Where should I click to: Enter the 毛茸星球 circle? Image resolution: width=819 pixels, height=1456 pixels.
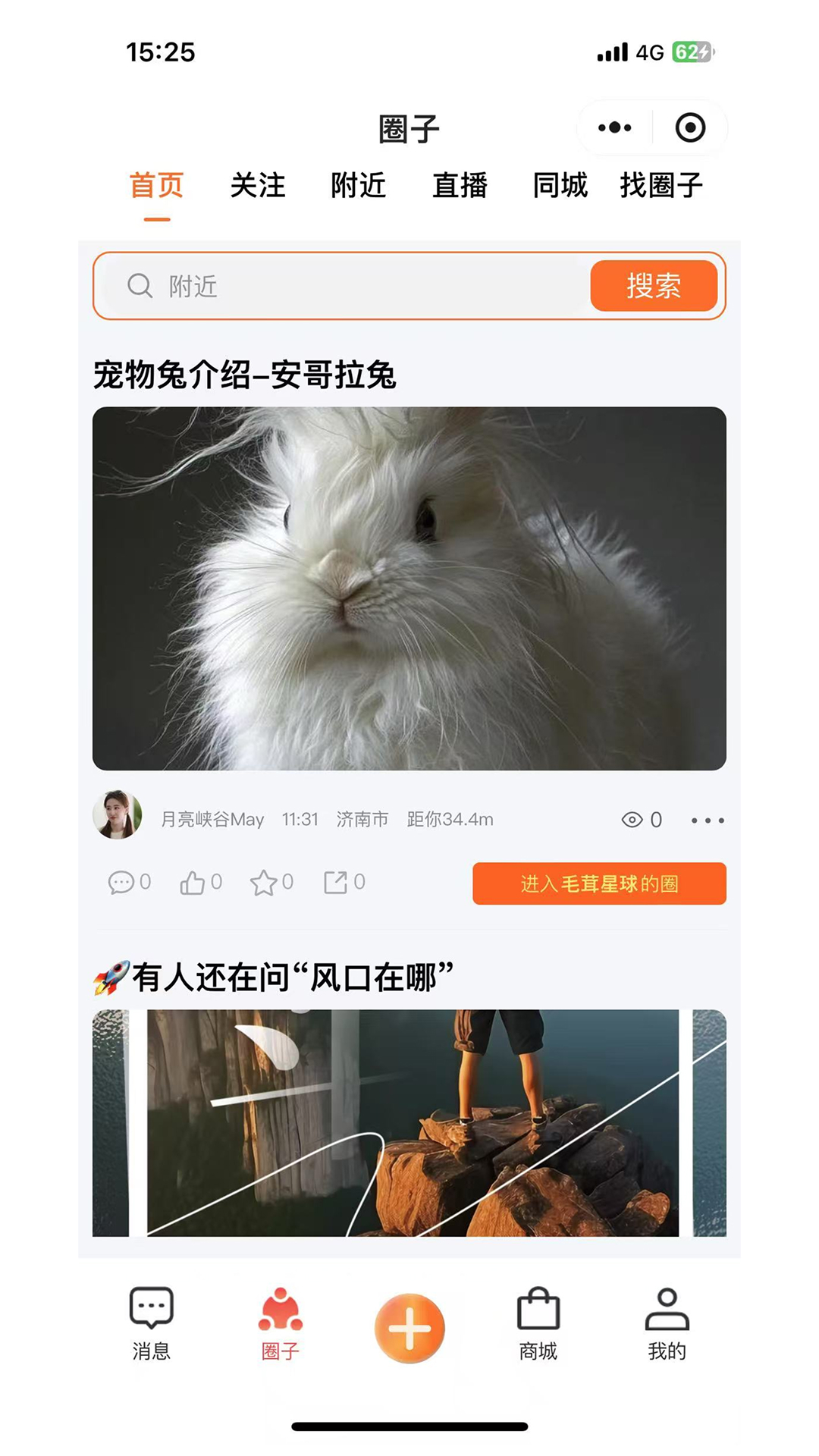(x=599, y=883)
